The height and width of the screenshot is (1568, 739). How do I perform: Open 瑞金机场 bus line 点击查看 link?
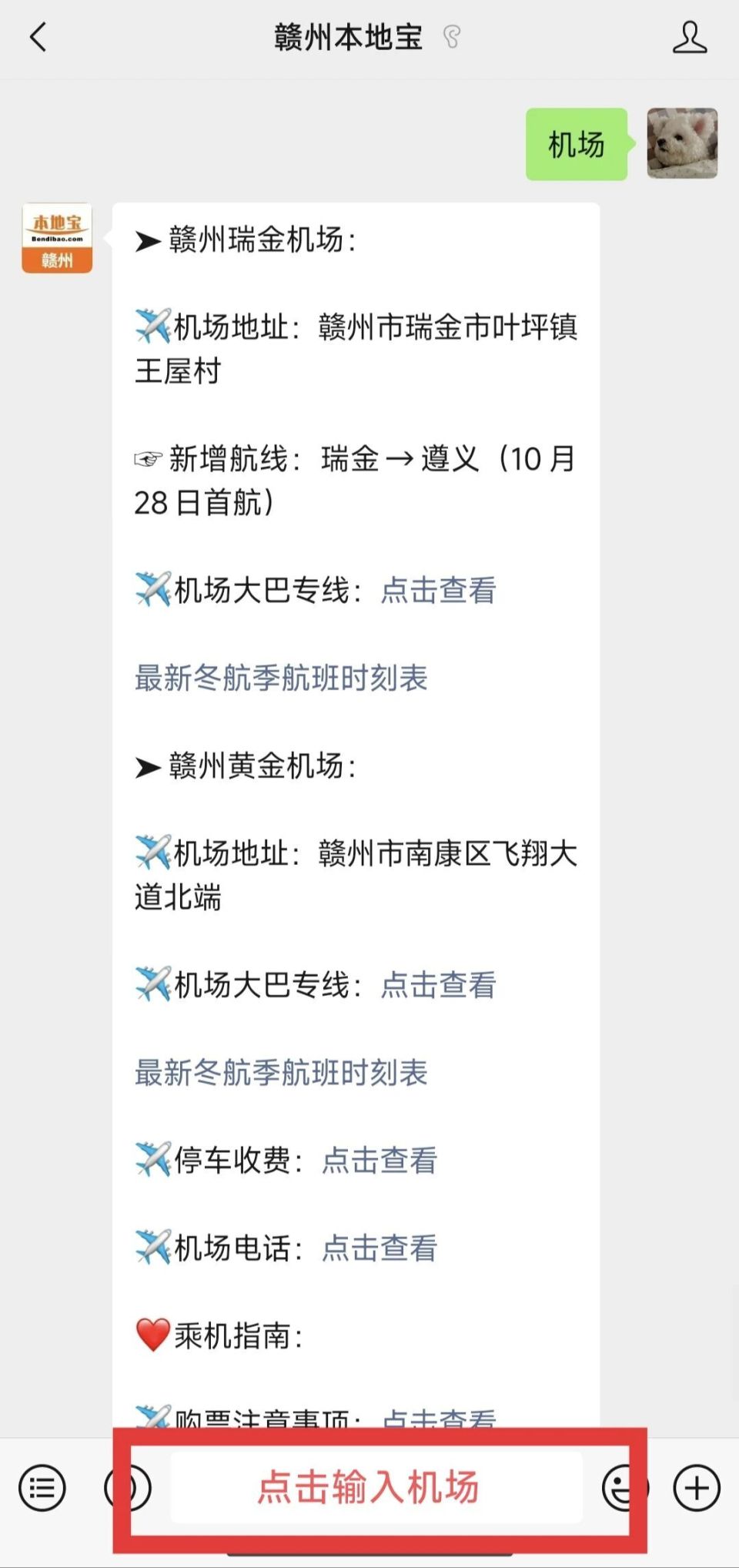439,589
